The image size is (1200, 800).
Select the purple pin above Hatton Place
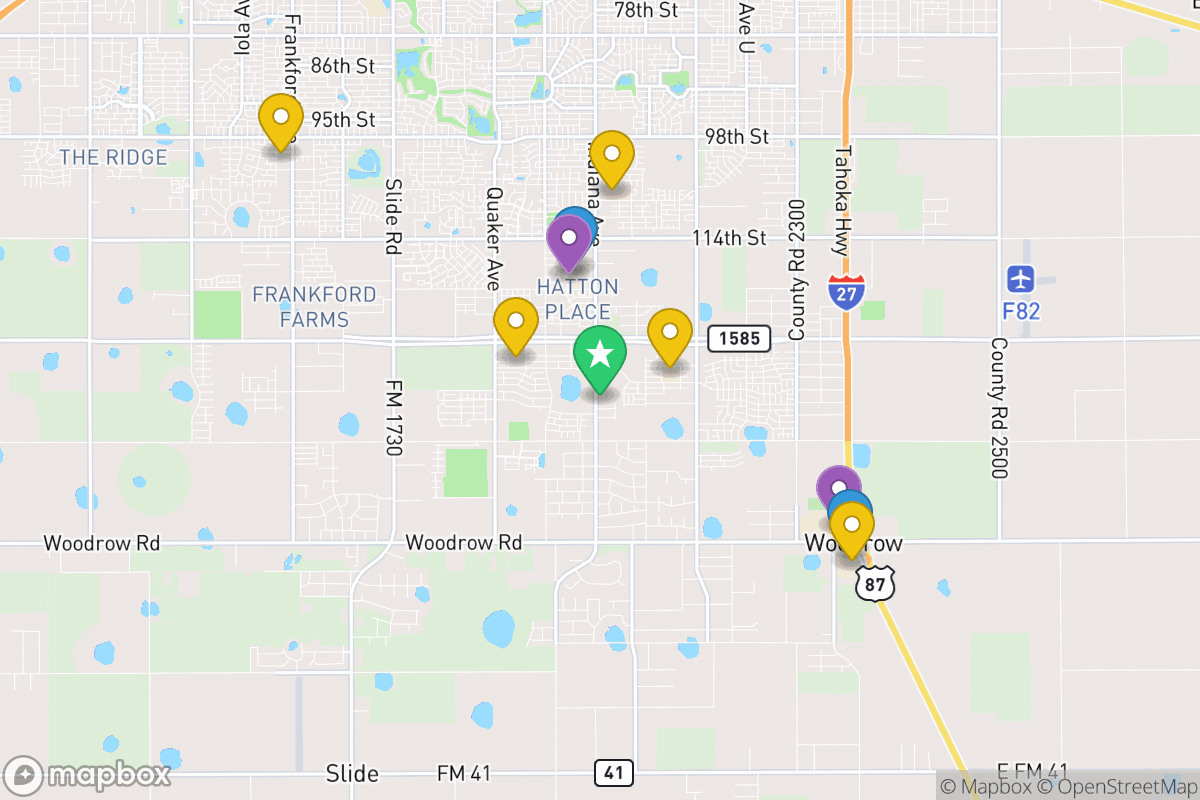pyautogui.click(x=570, y=241)
